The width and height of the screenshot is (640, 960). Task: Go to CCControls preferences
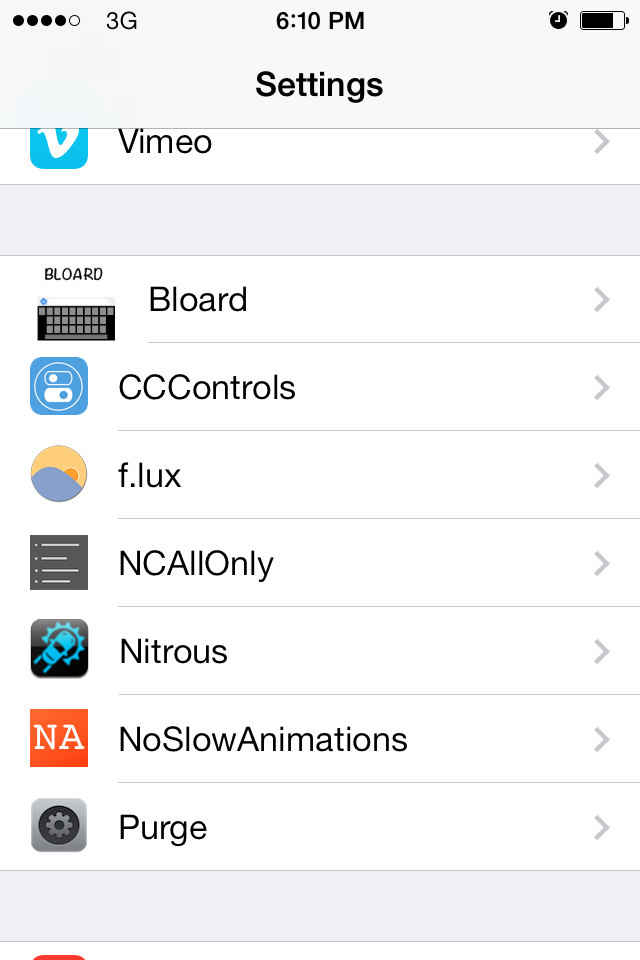point(320,388)
